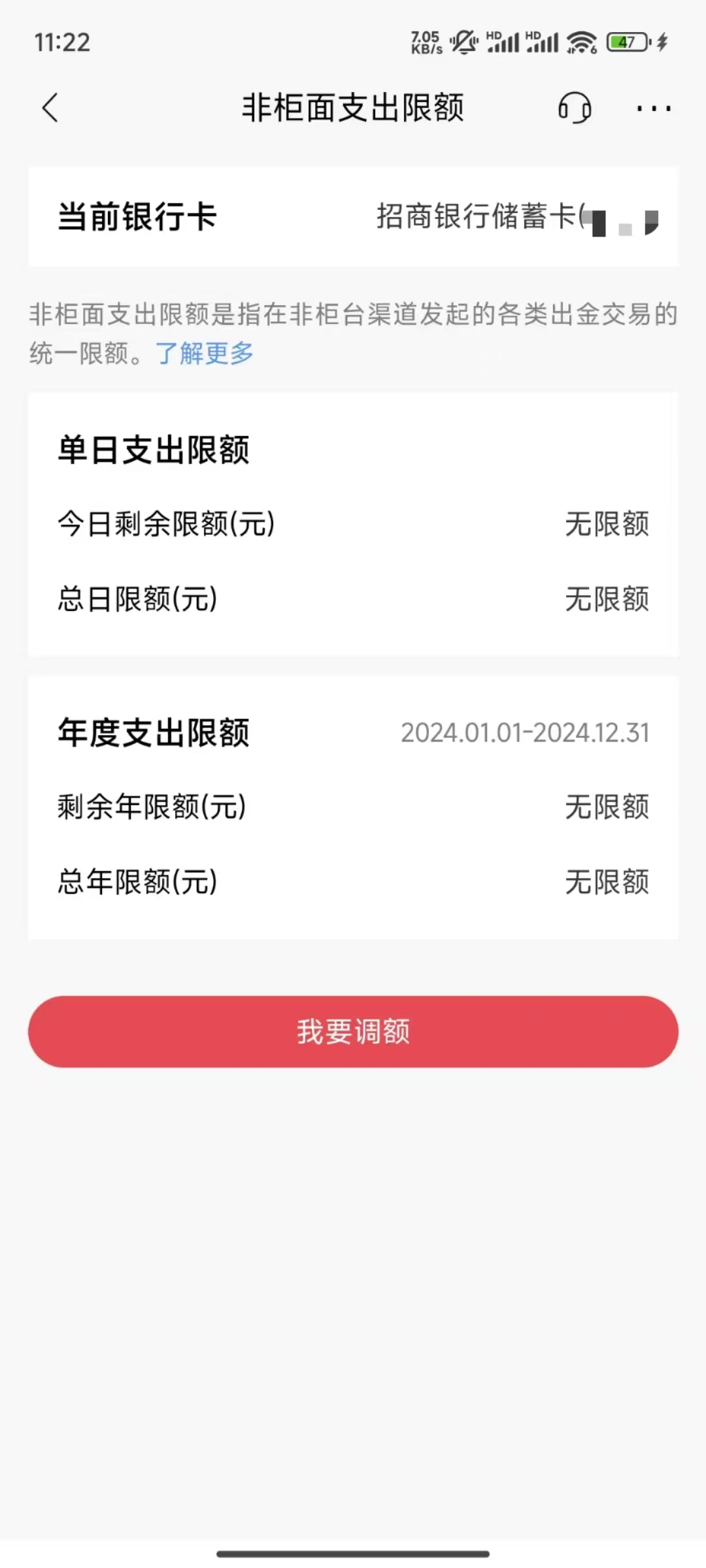Go back using the top-left arrow
The width and height of the screenshot is (706, 1568).
coord(50,108)
